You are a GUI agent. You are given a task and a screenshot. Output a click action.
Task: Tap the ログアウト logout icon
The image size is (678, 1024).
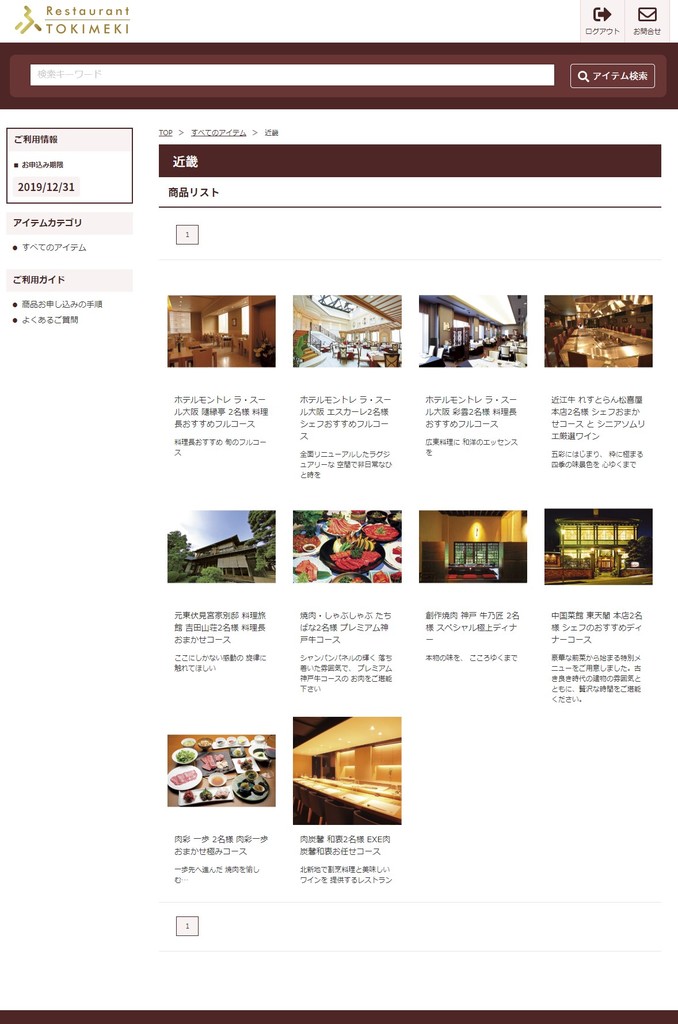(x=602, y=20)
